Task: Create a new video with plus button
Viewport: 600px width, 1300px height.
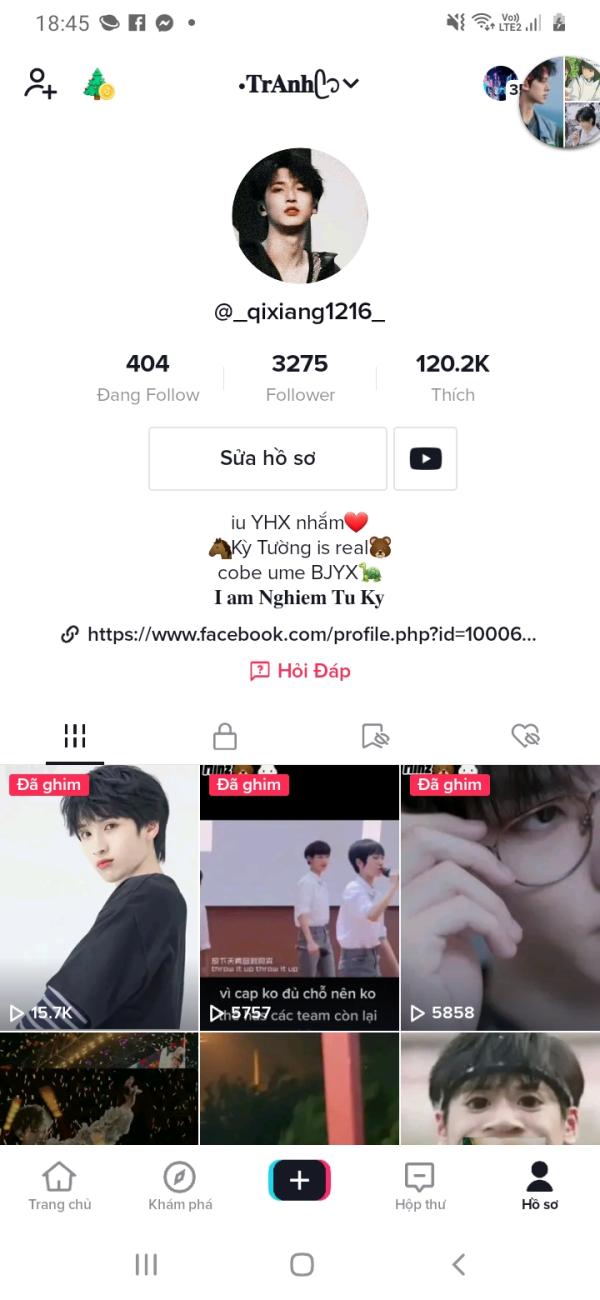Action: [x=299, y=1180]
